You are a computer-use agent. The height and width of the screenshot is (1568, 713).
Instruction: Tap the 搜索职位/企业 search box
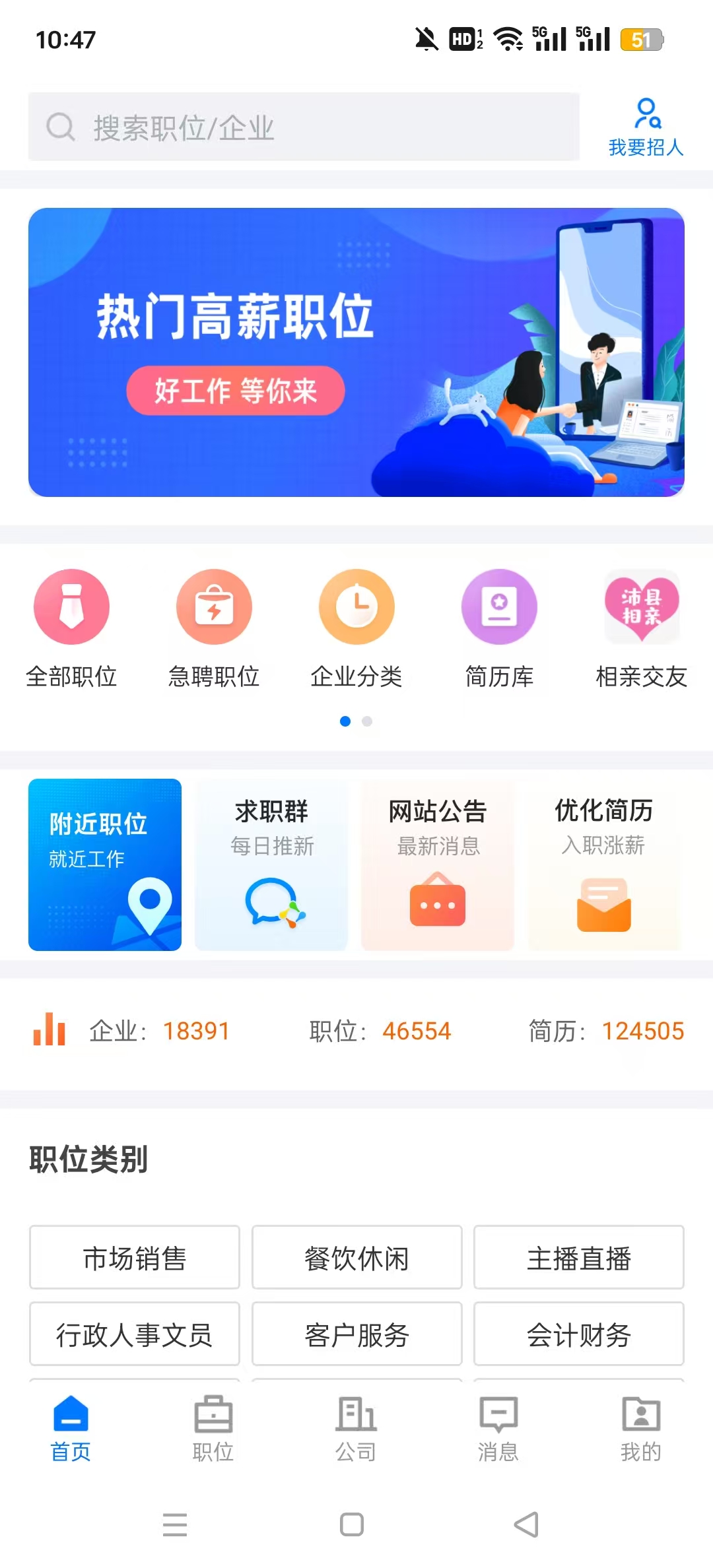coord(304,127)
